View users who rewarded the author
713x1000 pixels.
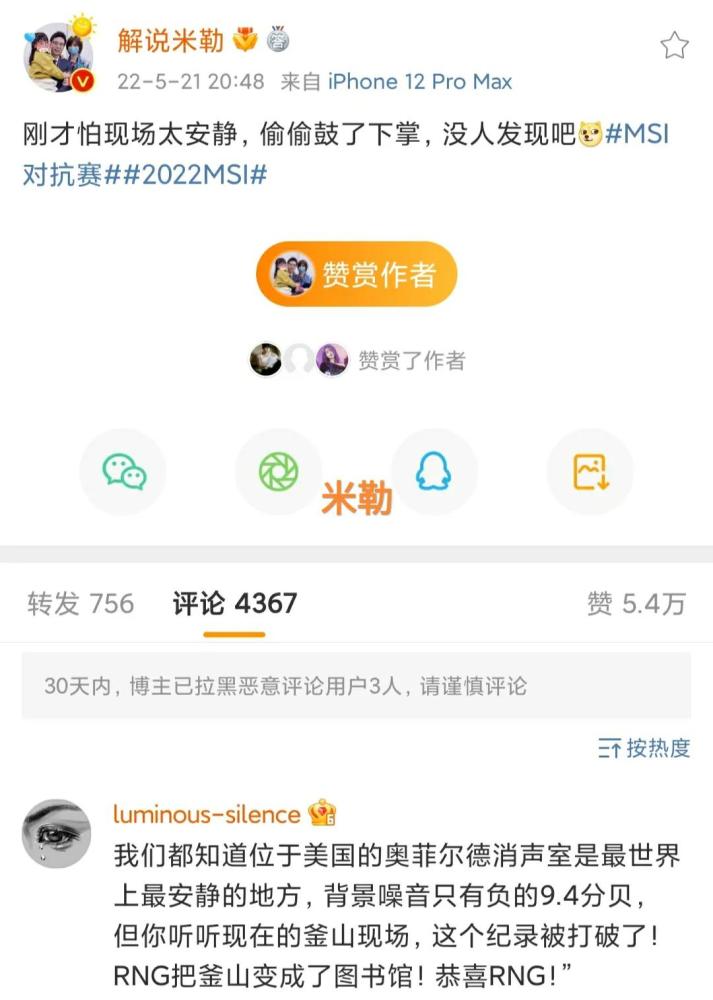tap(356, 360)
